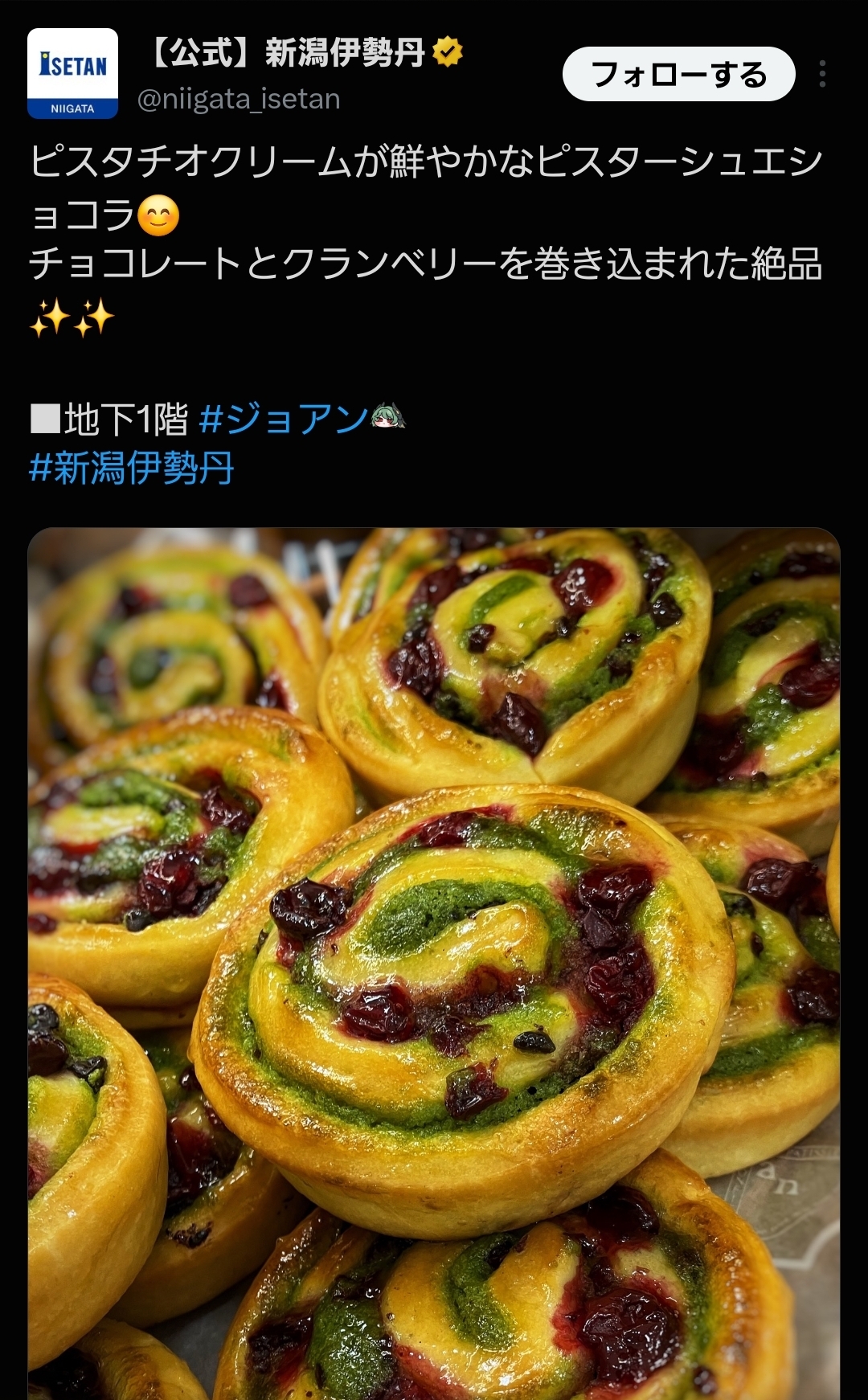Open the Niigata Isetan profile avatar

click(x=73, y=74)
